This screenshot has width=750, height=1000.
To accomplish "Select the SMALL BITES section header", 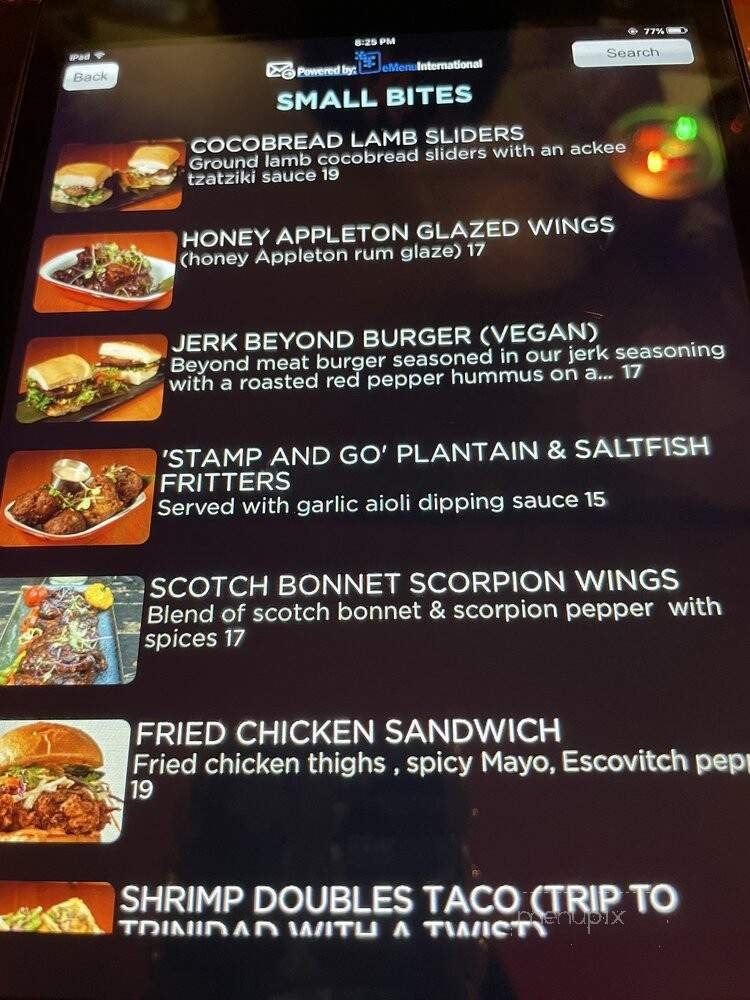I will [375, 97].
